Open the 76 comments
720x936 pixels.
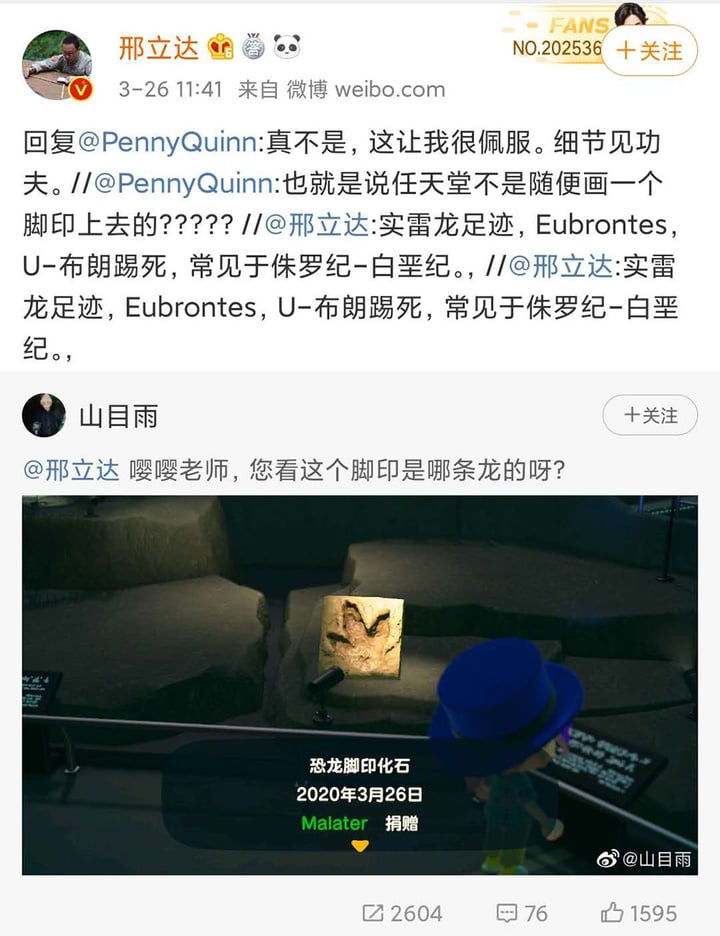point(522,912)
